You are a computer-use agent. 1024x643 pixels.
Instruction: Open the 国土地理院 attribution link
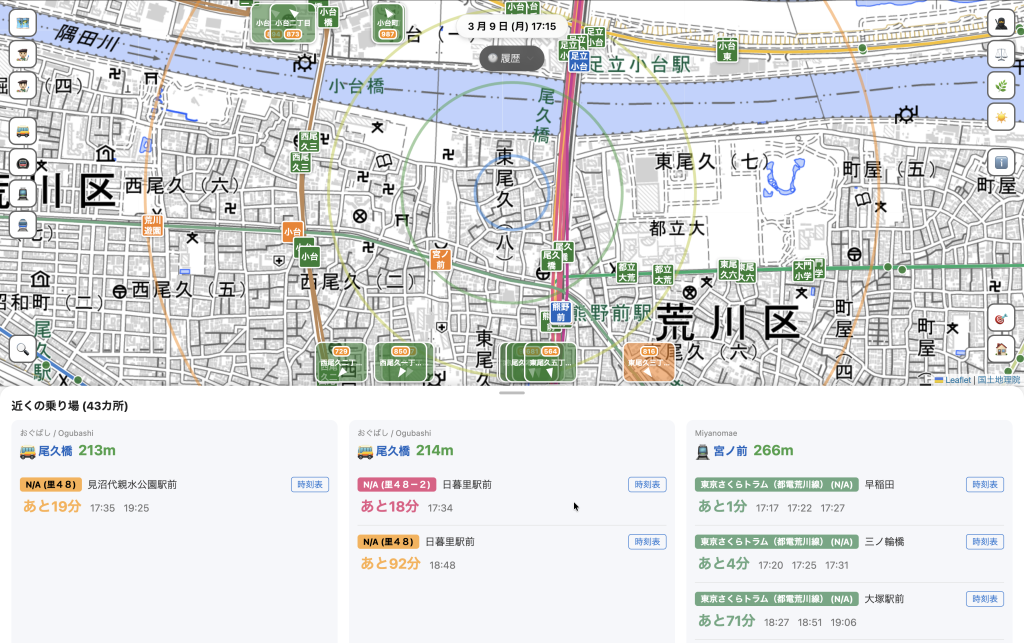point(999,380)
